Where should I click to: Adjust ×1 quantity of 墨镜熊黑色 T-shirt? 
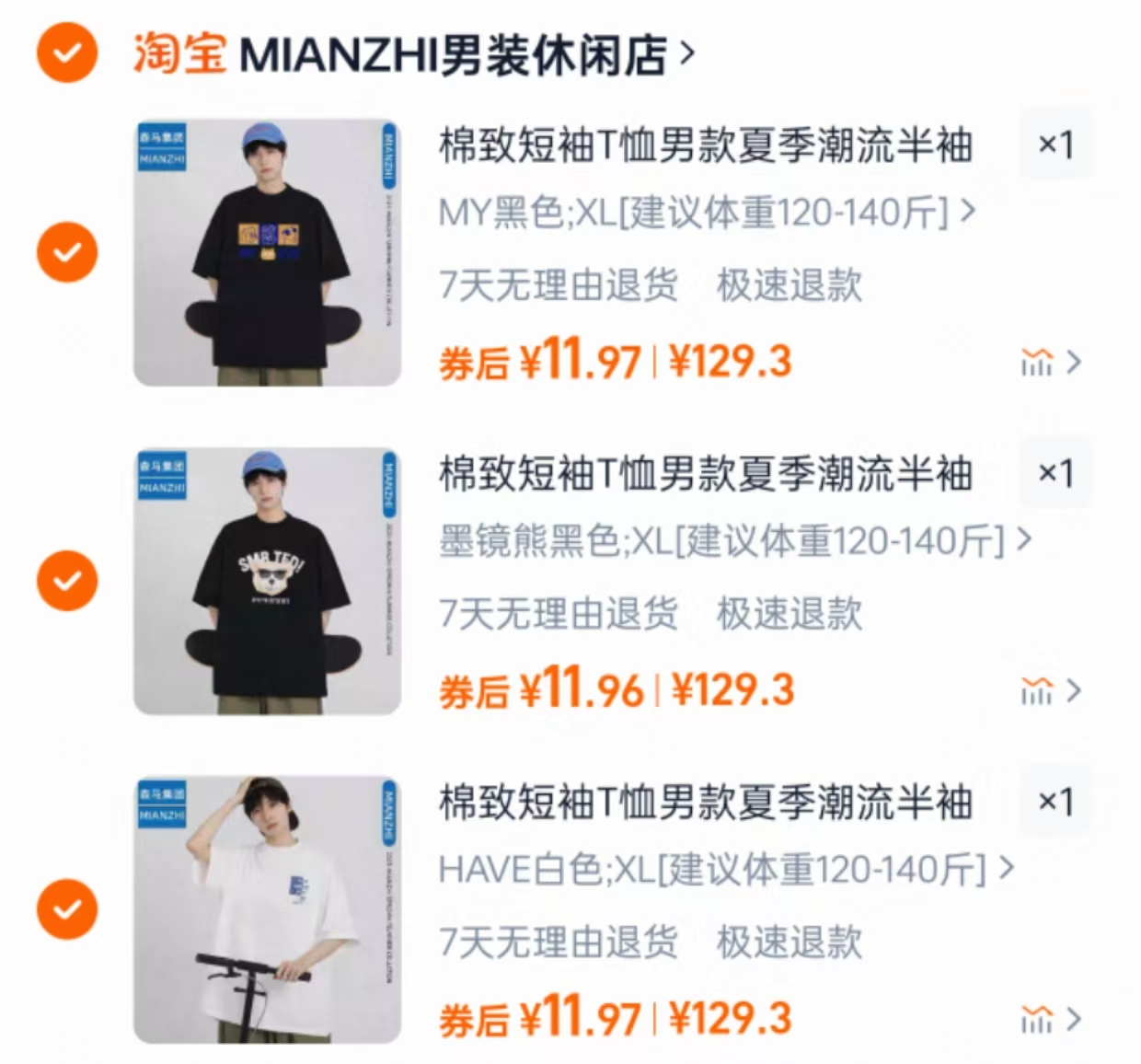1055,473
